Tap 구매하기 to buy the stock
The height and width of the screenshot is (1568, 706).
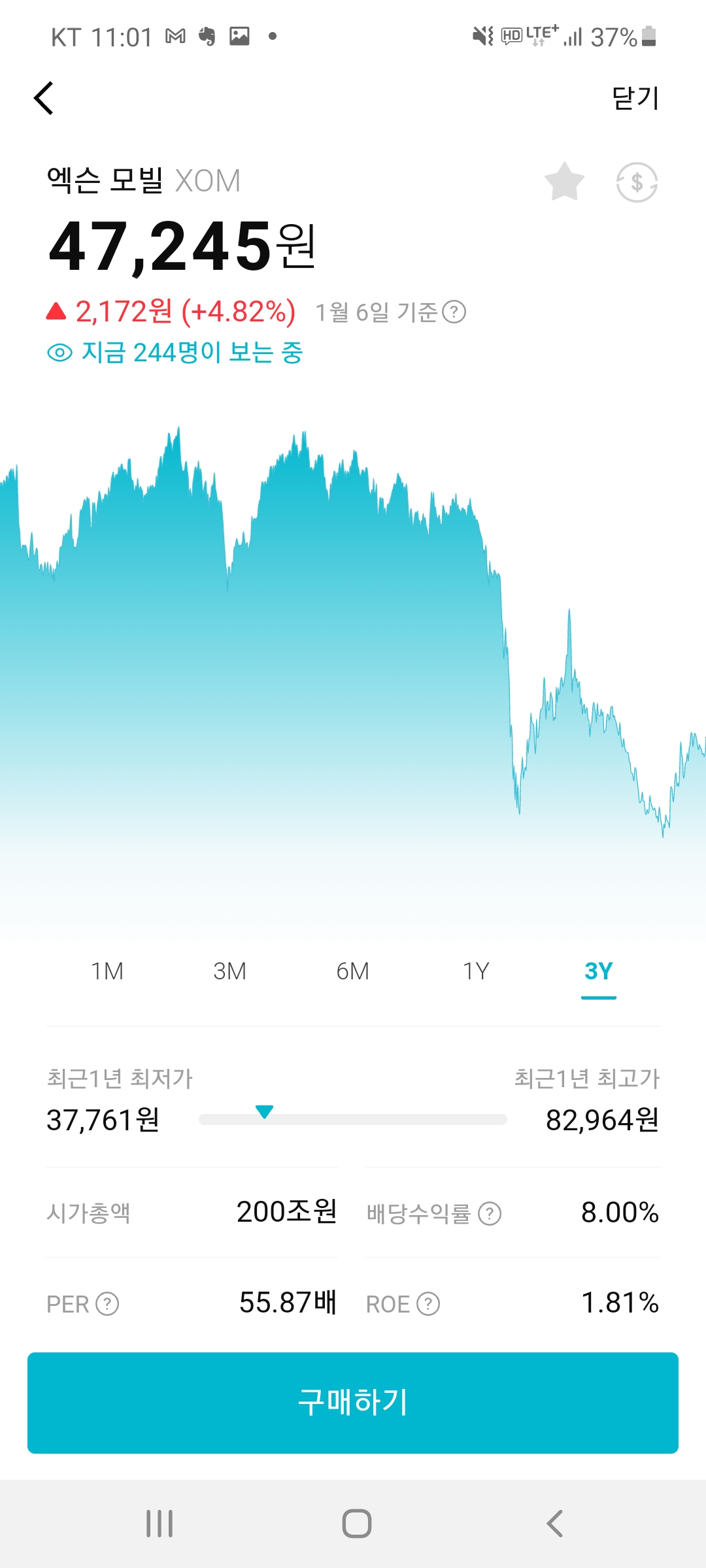pyautogui.click(x=353, y=1403)
